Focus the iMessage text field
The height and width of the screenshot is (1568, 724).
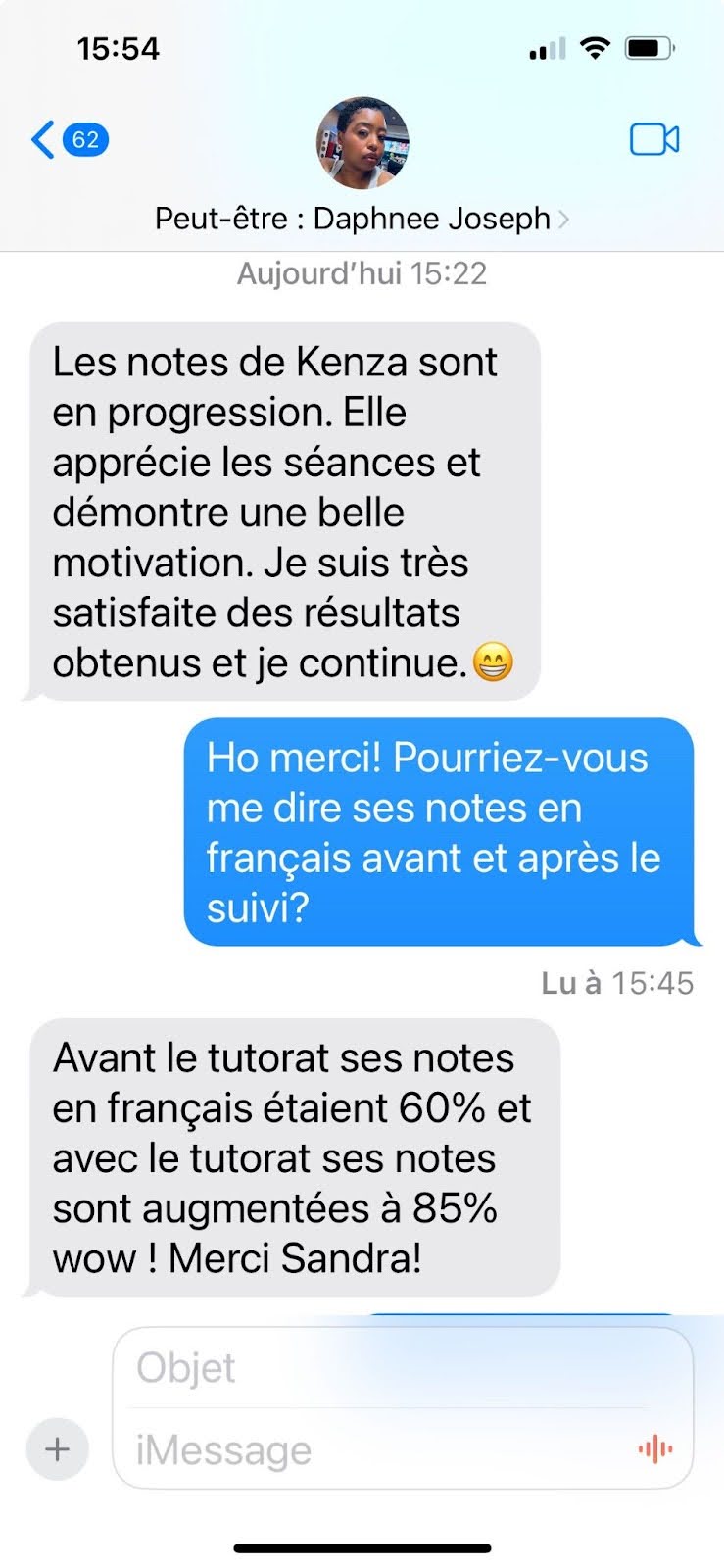(x=372, y=1449)
